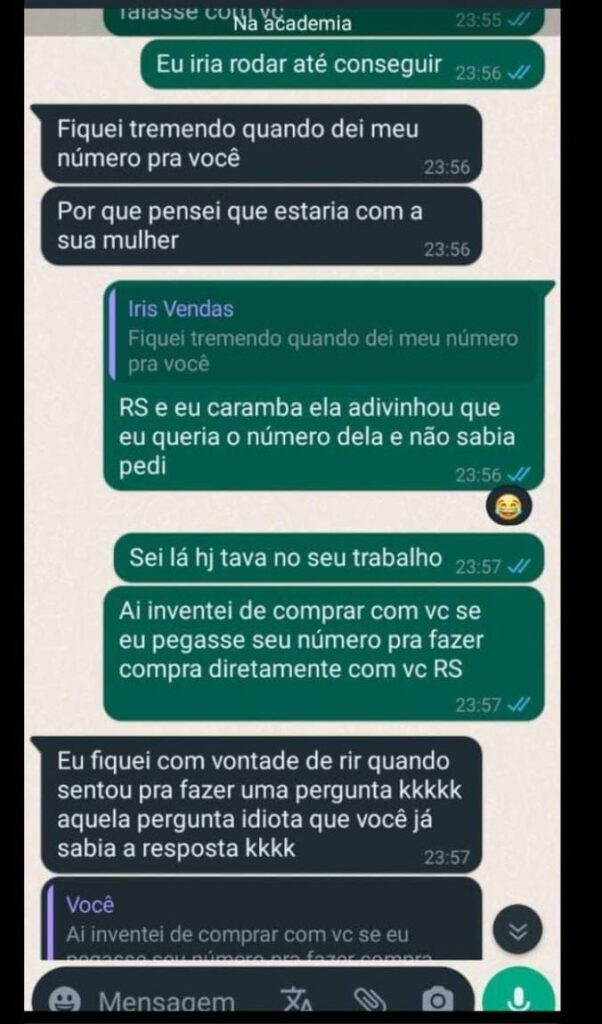Open the emoji picker

[66, 1000]
